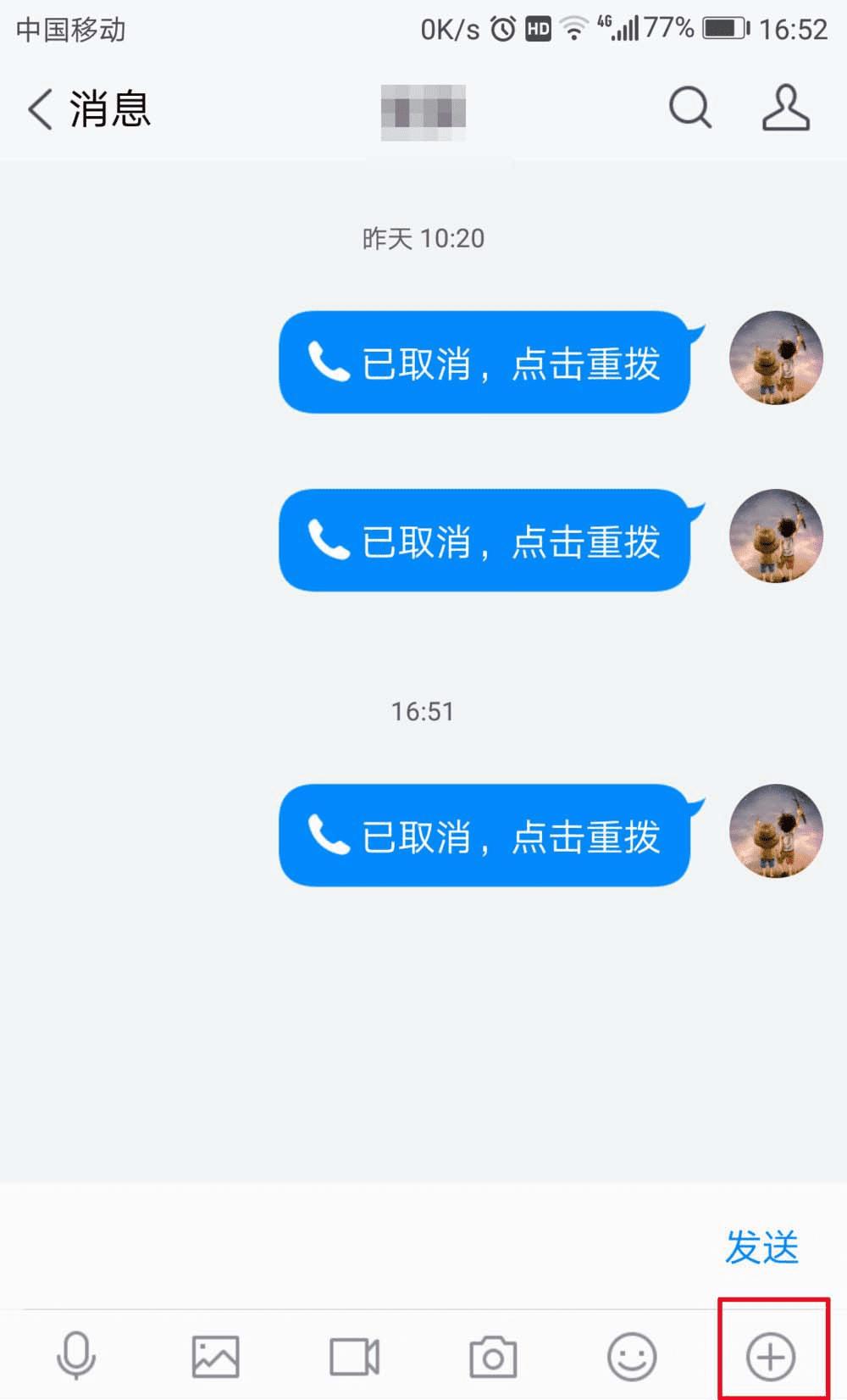Tap the message input field
The image size is (847, 1400).
coord(356,1246)
